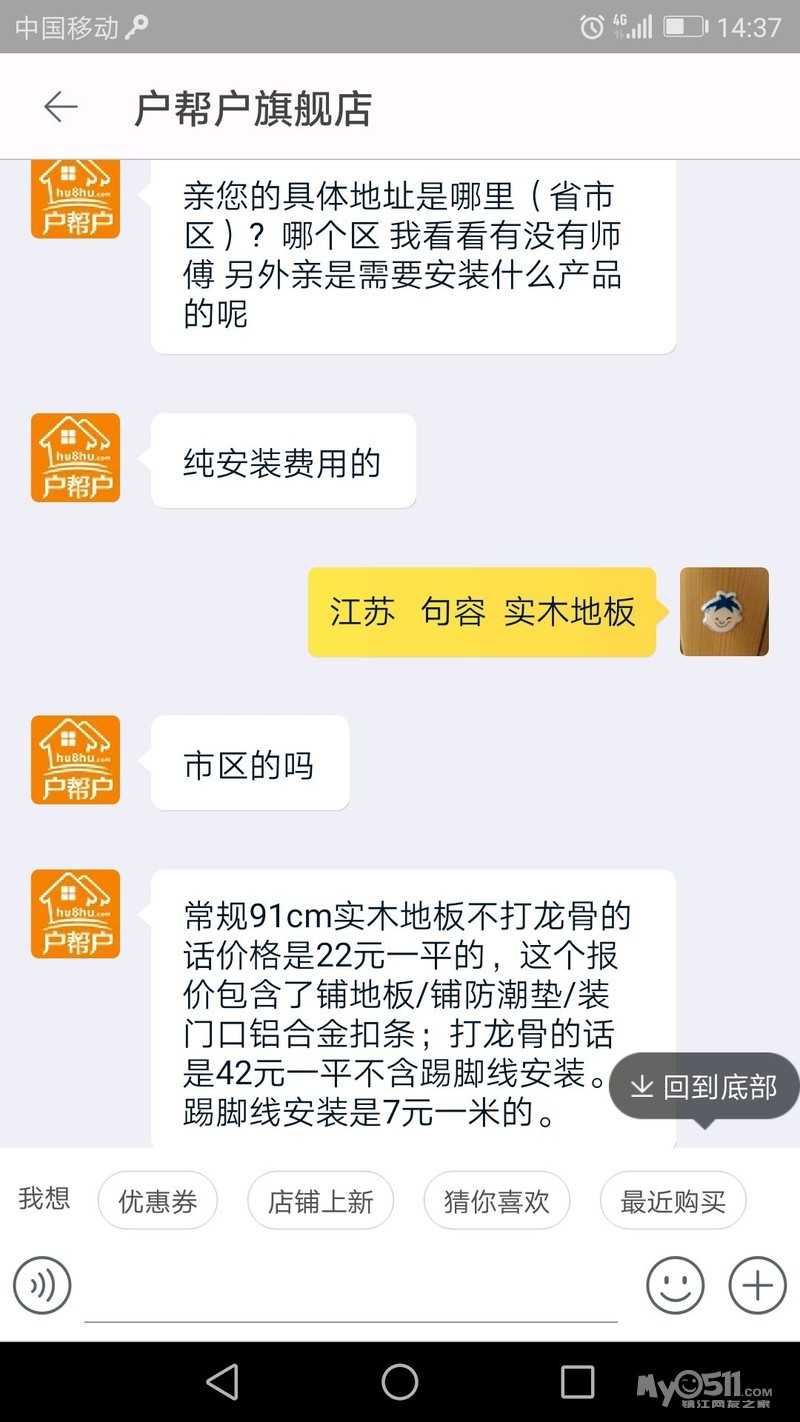Open the 店铺上新 chip
Image resolution: width=800 pixels, height=1422 pixels.
(320, 1200)
